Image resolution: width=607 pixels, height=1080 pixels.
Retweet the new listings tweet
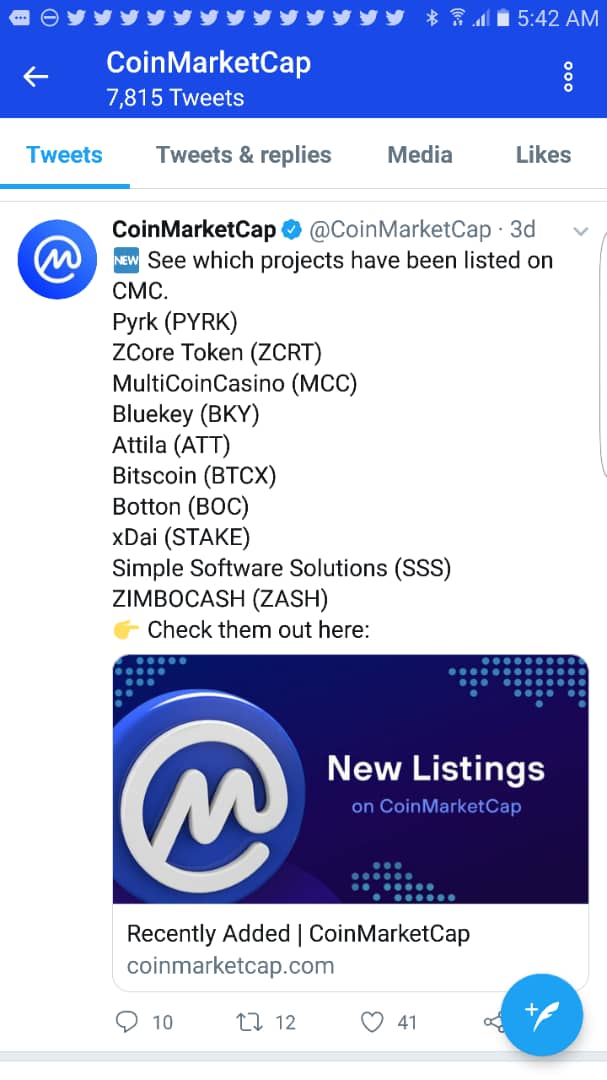click(x=249, y=1021)
